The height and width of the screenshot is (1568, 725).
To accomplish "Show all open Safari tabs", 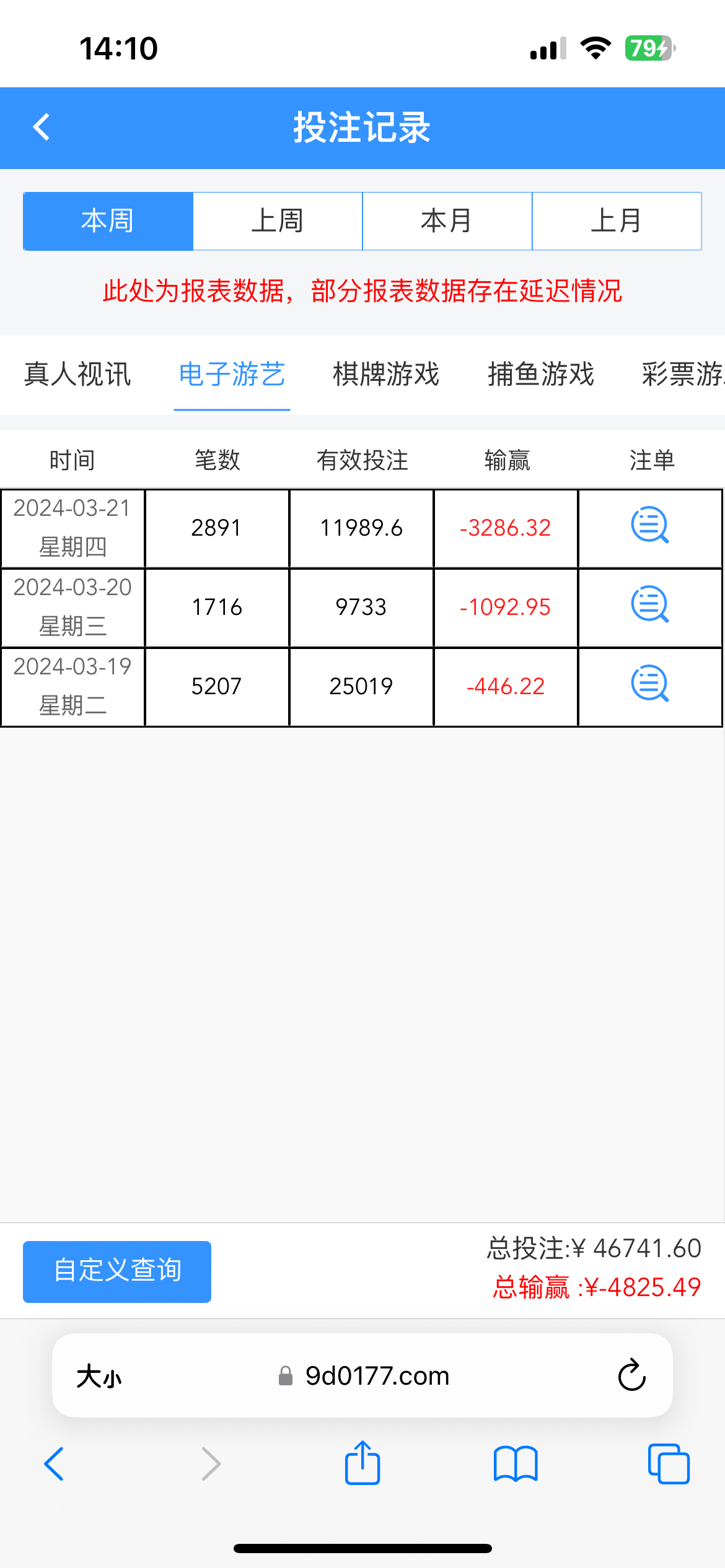I will [668, 1463].
